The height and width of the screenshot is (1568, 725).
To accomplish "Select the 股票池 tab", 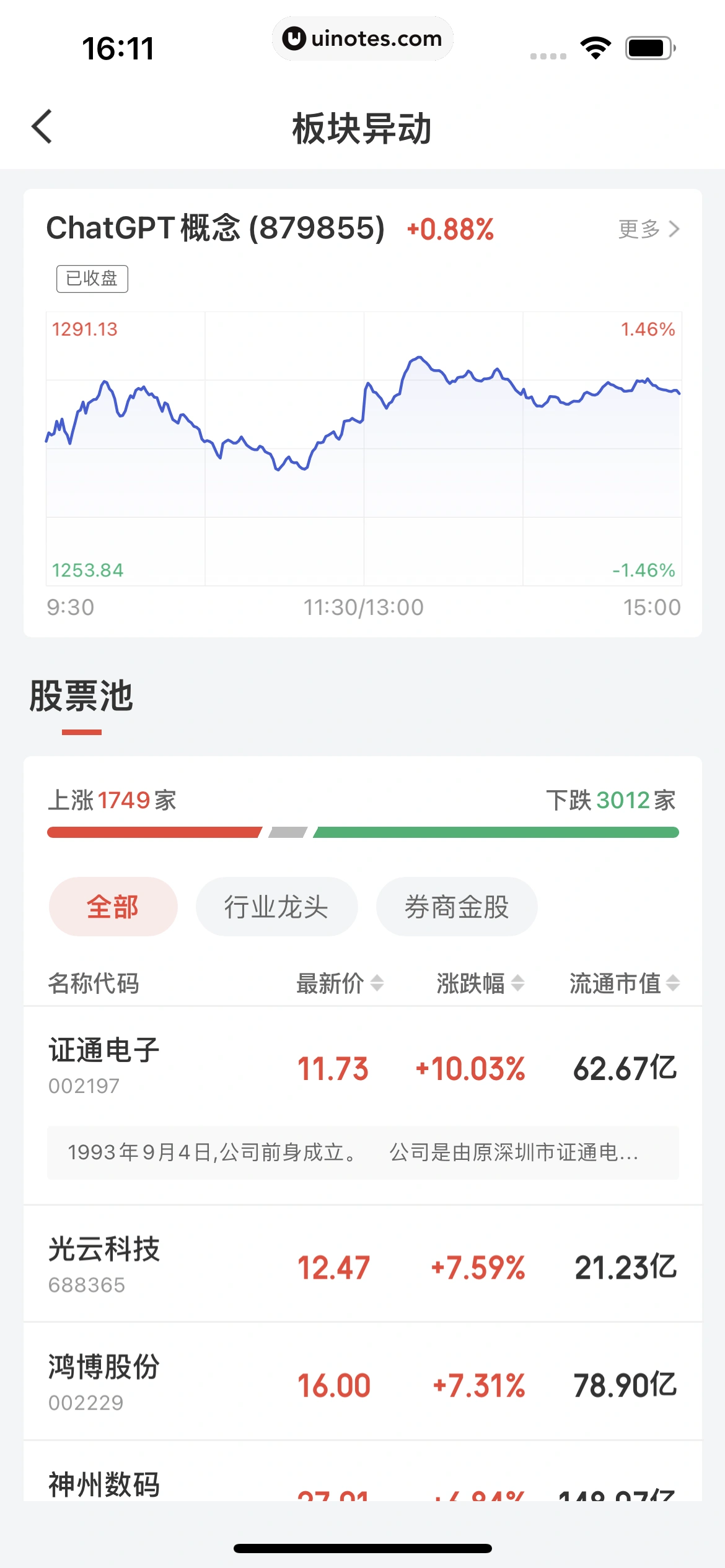I will tap(81, 697).
